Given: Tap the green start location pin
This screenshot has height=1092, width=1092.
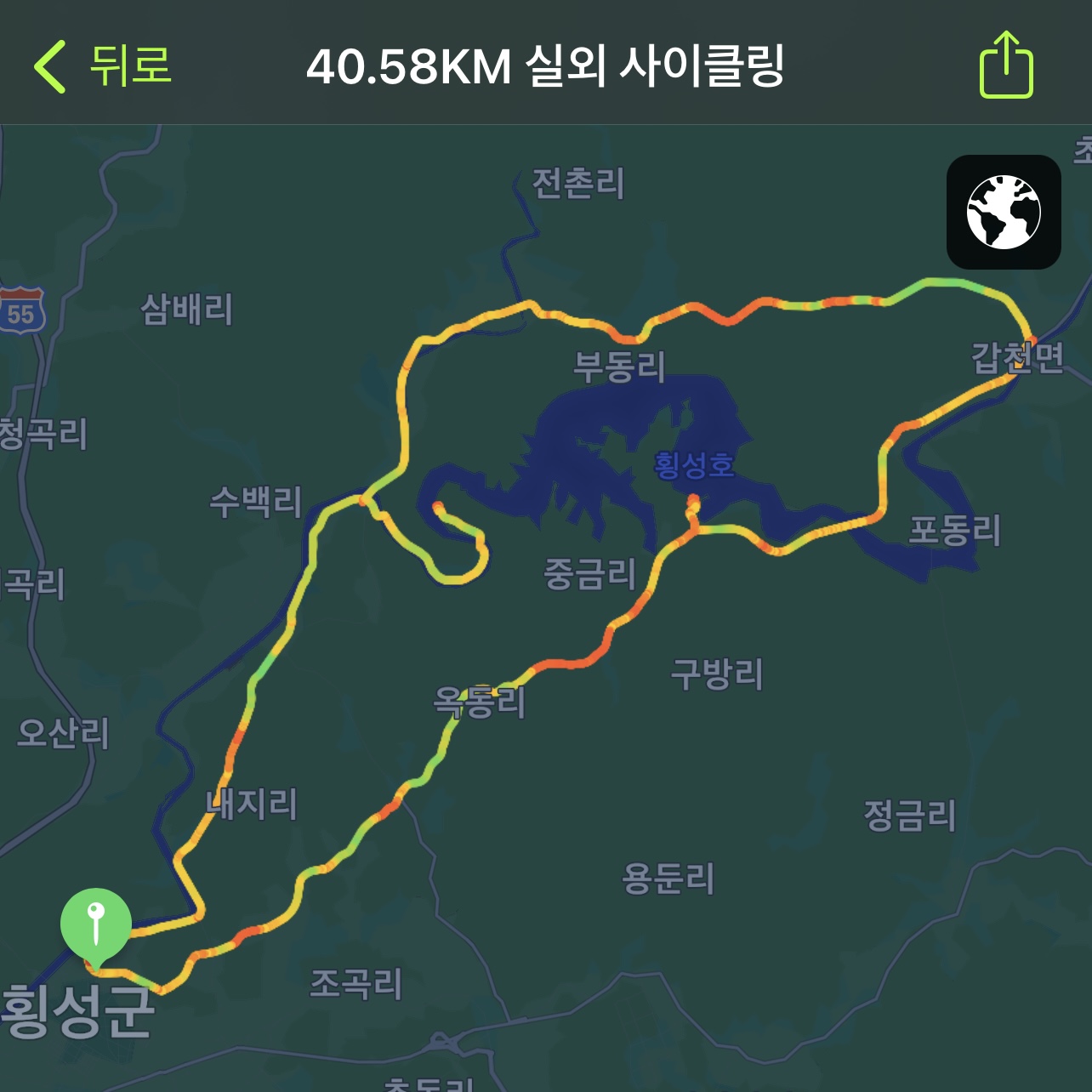Looking at the screenshot, I should click(x=96, y=924).
